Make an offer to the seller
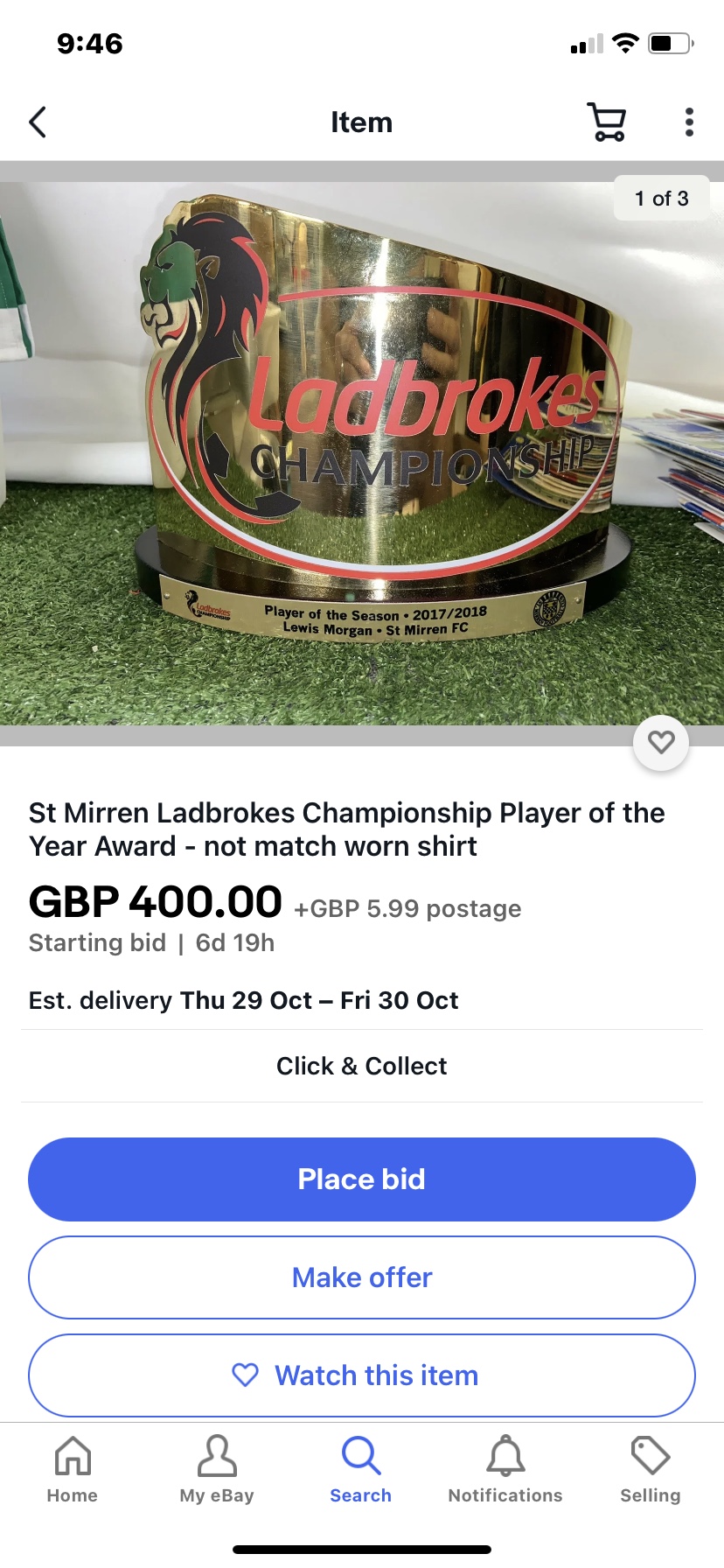The height and width of the screenshot is (1568, 724). tap(362, 1277)
